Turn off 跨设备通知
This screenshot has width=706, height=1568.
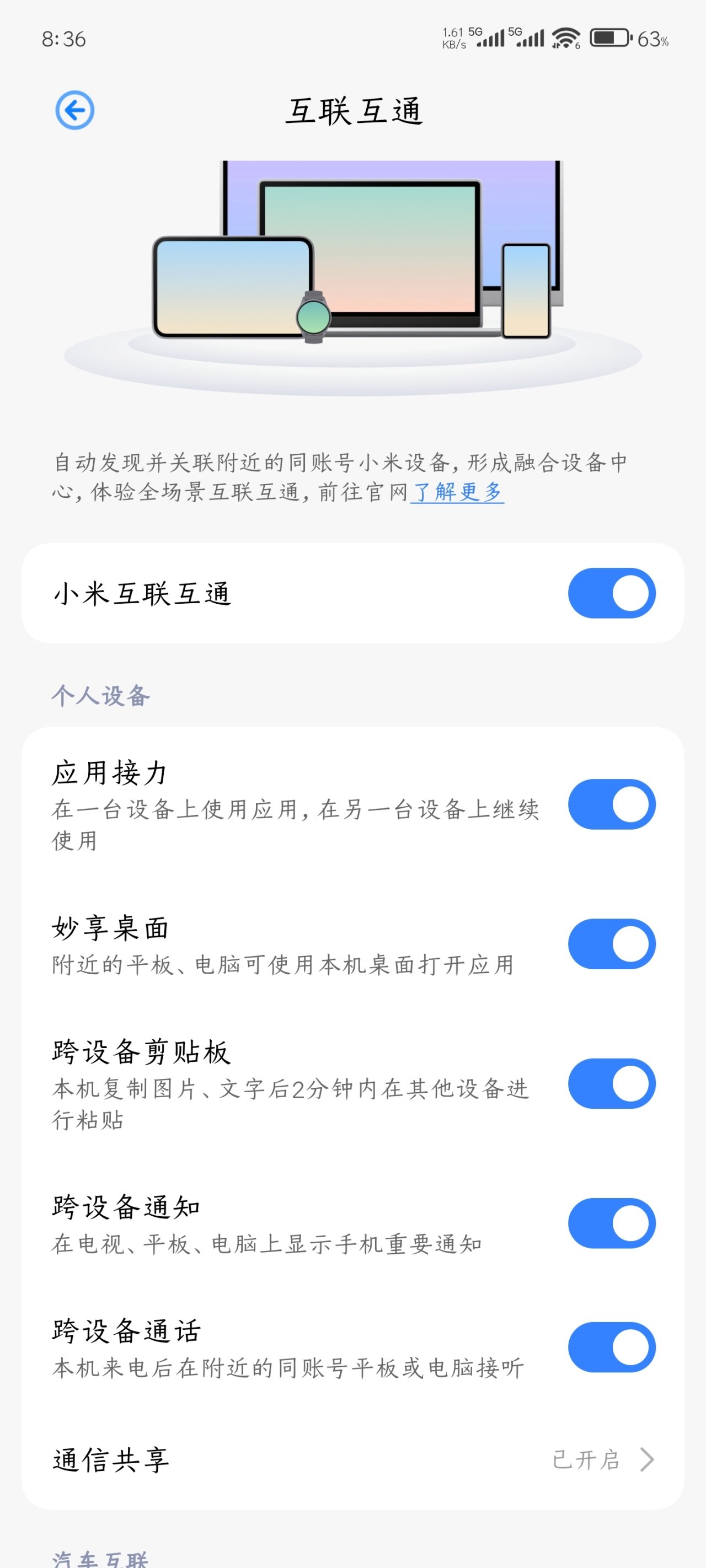(x=611, y=1223)
